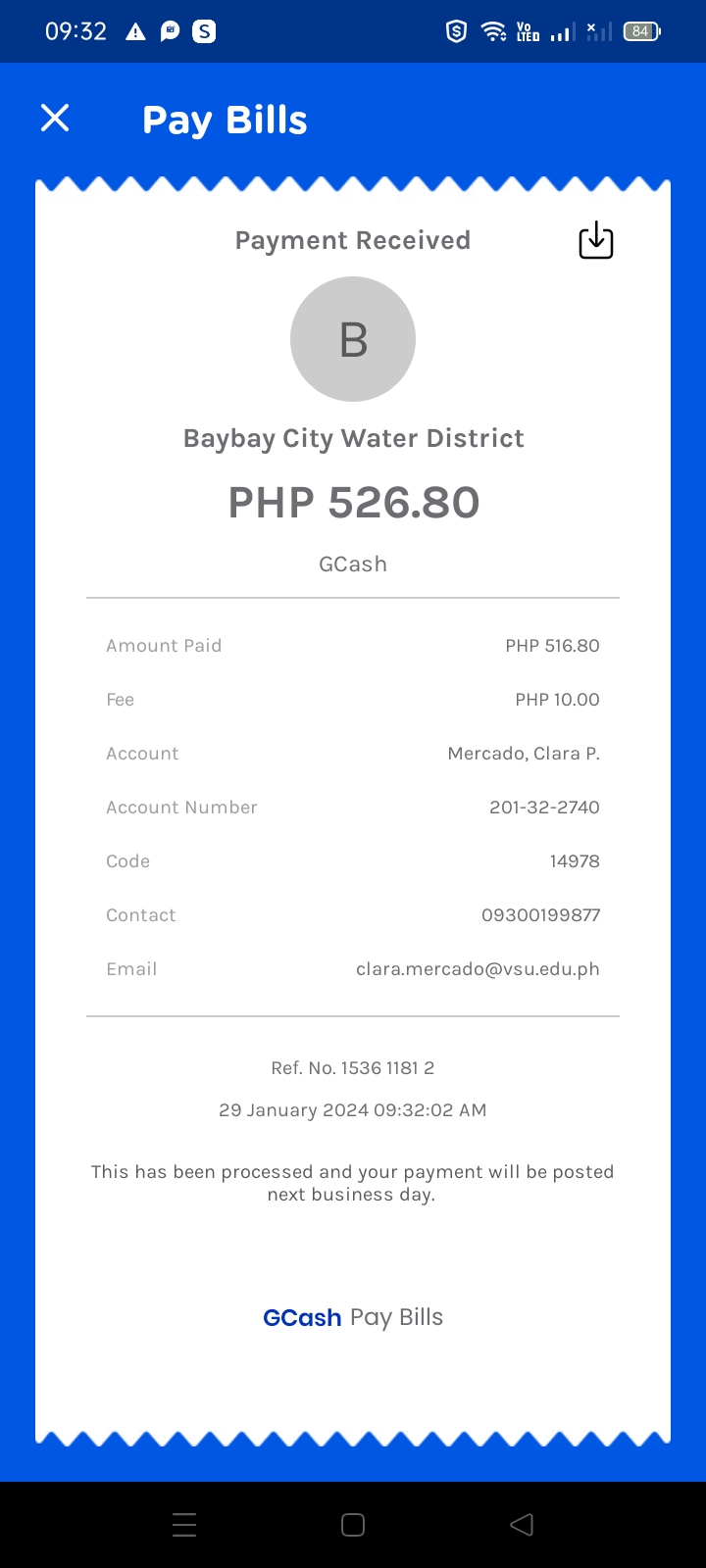The height and width of the screenshot is (1568, 706).
Task: Close the Pay Bills receipt screen
Action: coord(55,119)
